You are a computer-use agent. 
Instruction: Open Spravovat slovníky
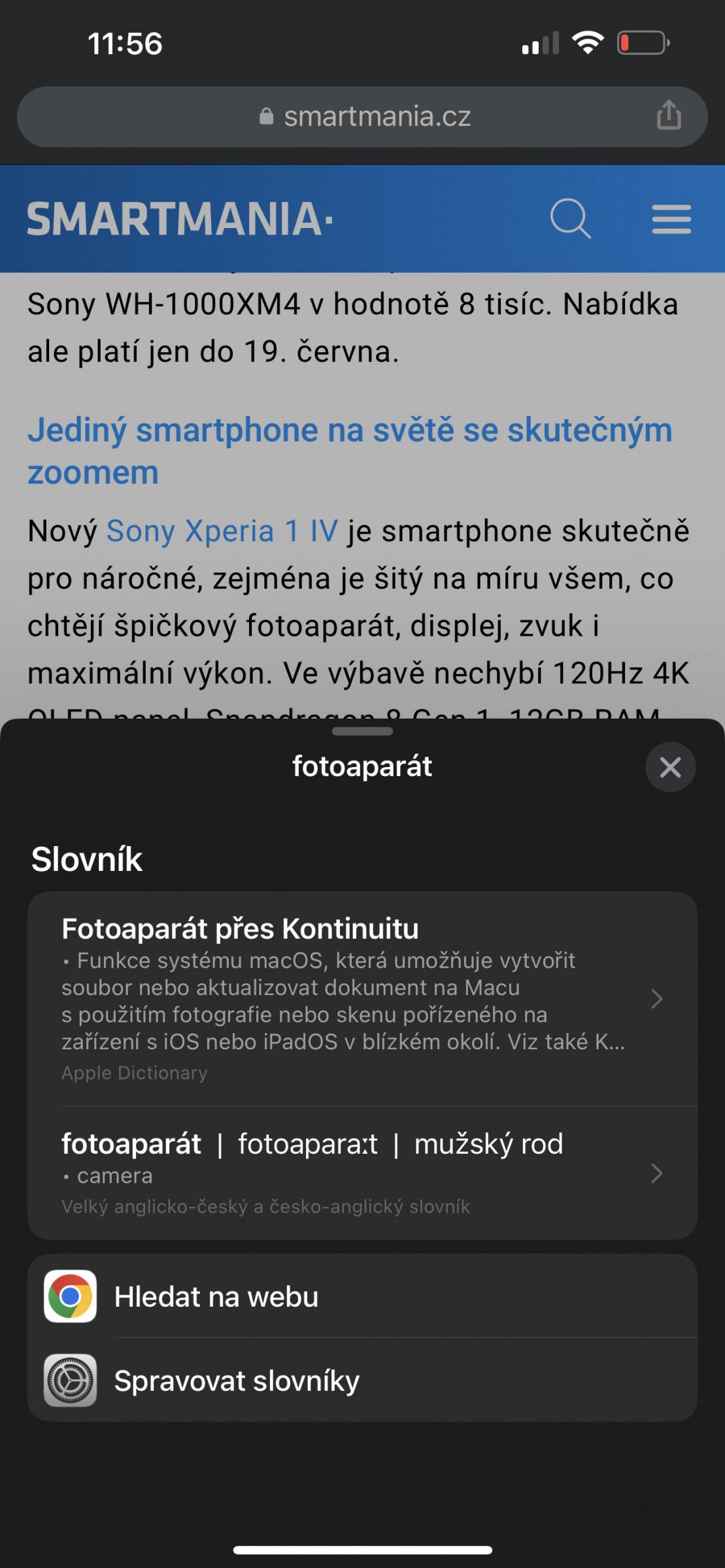(362, 1380)
